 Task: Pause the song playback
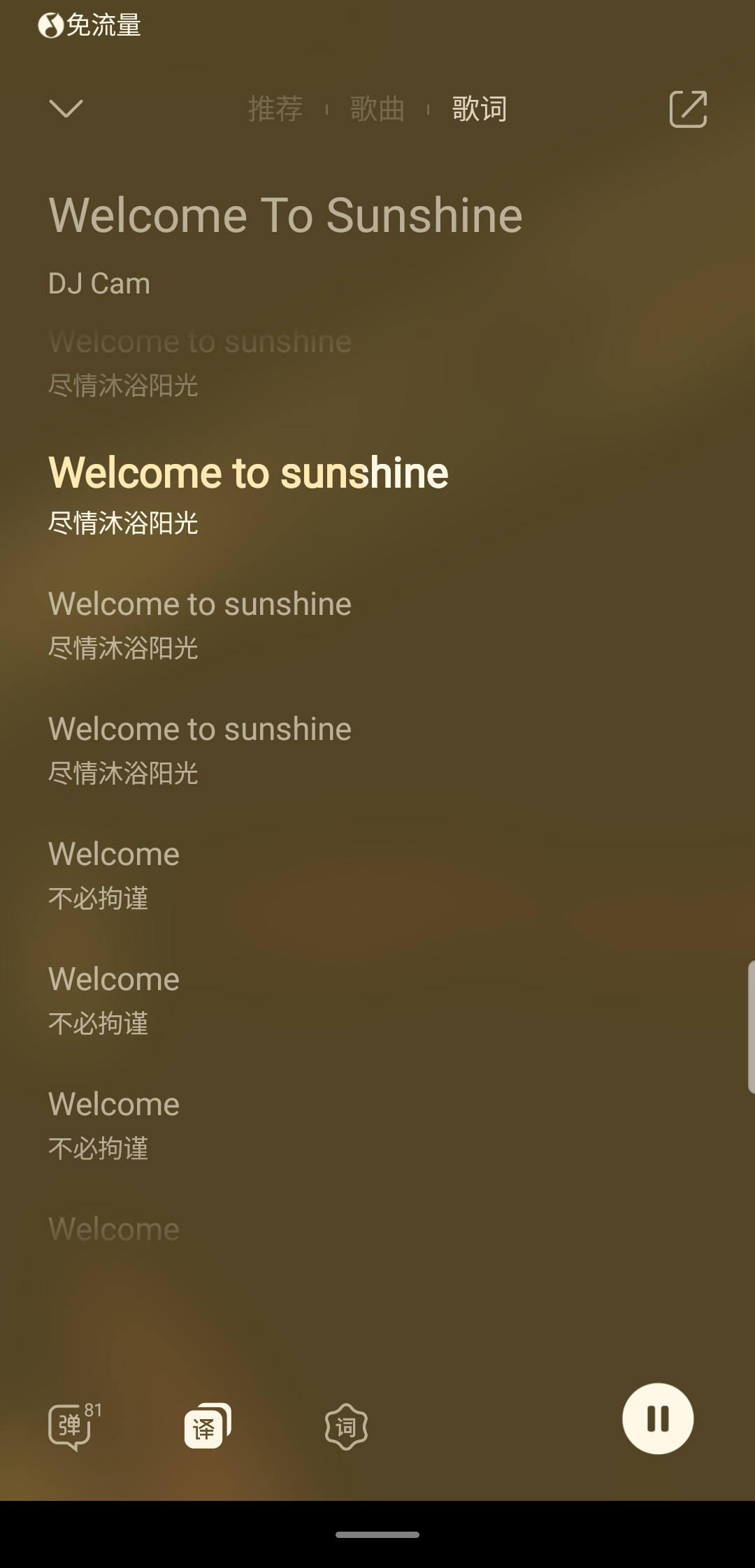point(658,1418)
